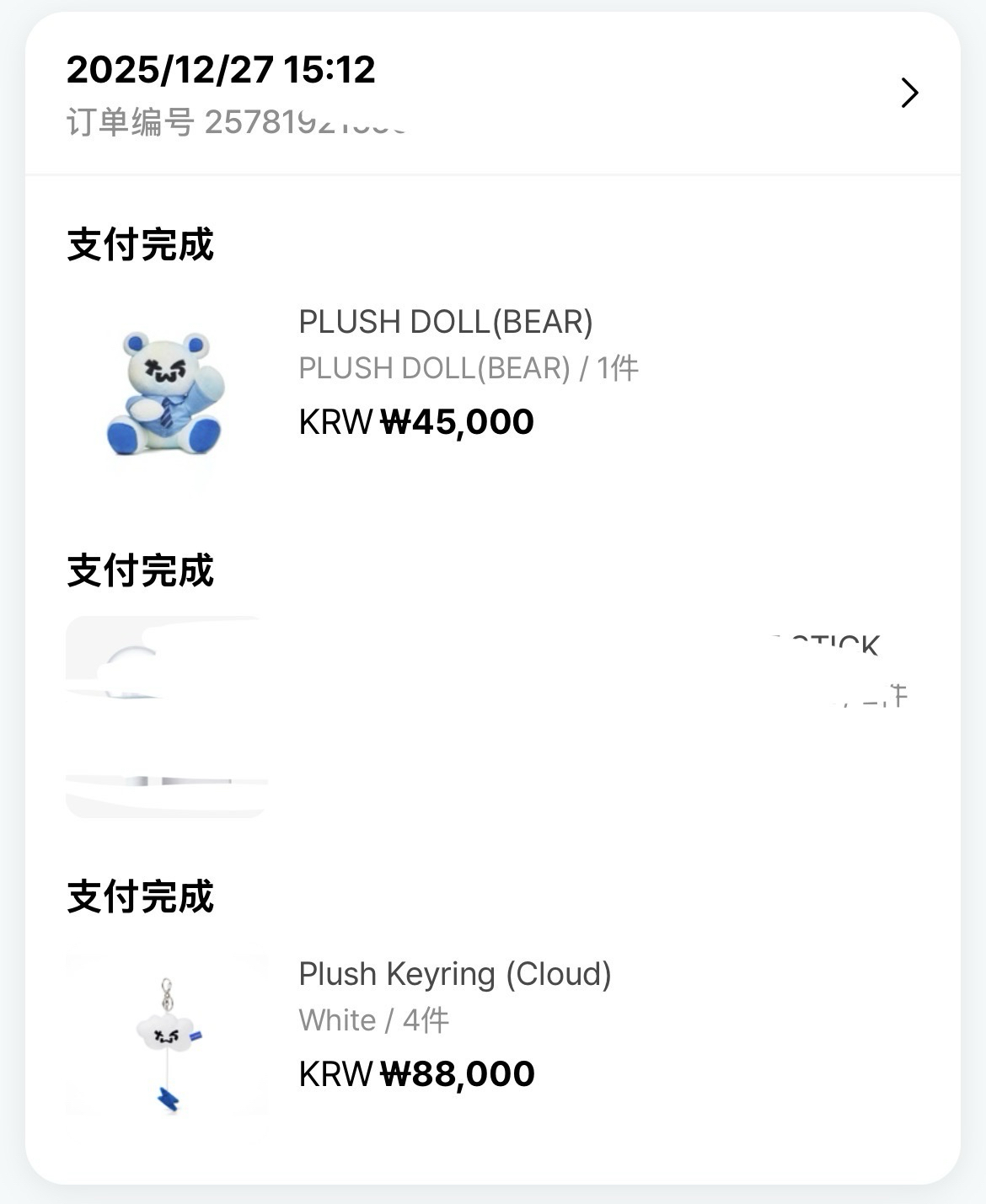Click the KRW ₩45,000 price text
Viewport: 986px width, 1204px height.
click(x=416, y=421)
